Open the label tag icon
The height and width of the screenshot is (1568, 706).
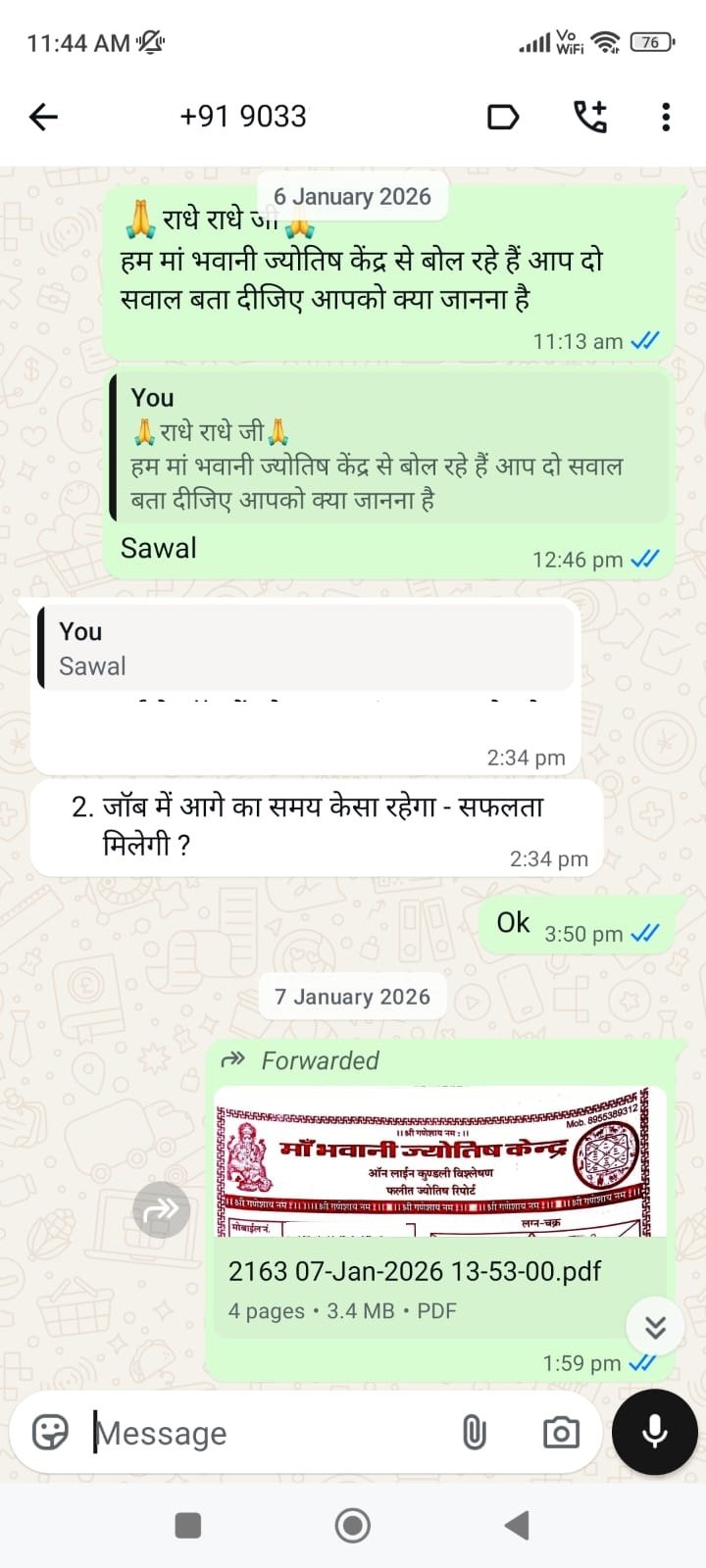click(x=502, y=118)
